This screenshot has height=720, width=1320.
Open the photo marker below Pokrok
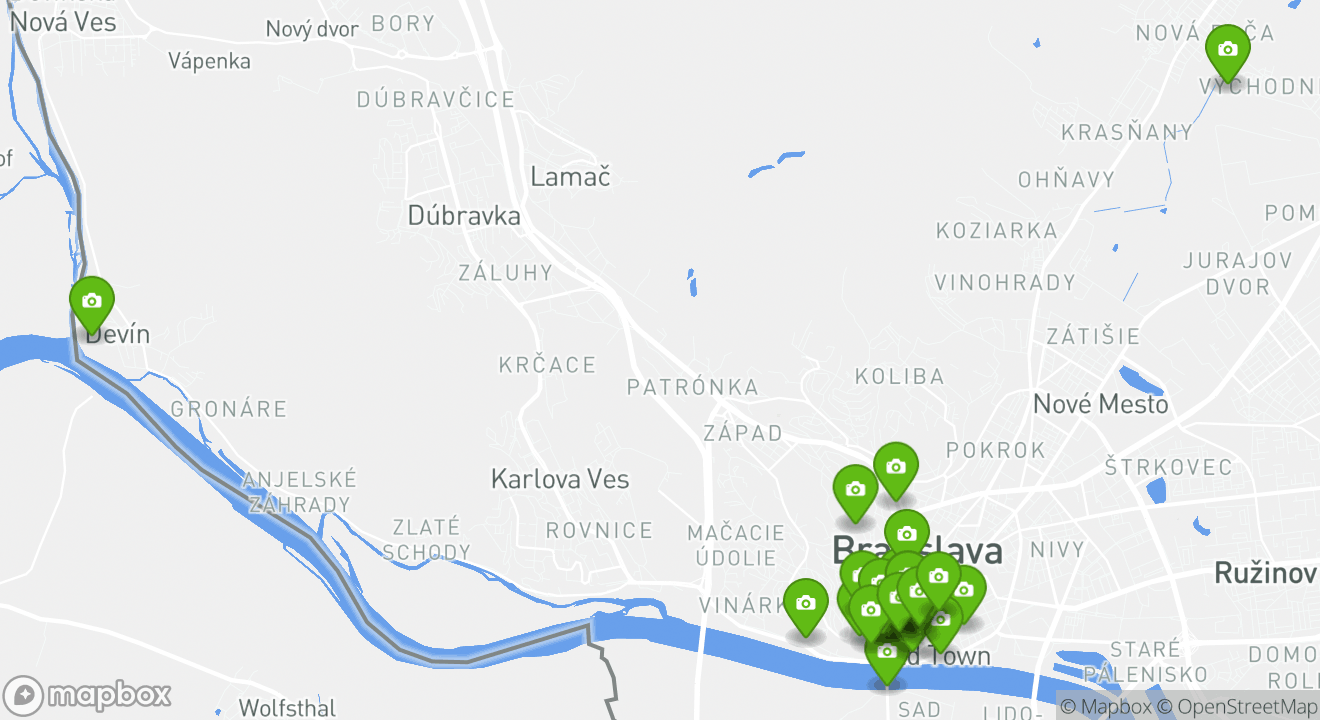pyautogui.click(x=895, y=467)
